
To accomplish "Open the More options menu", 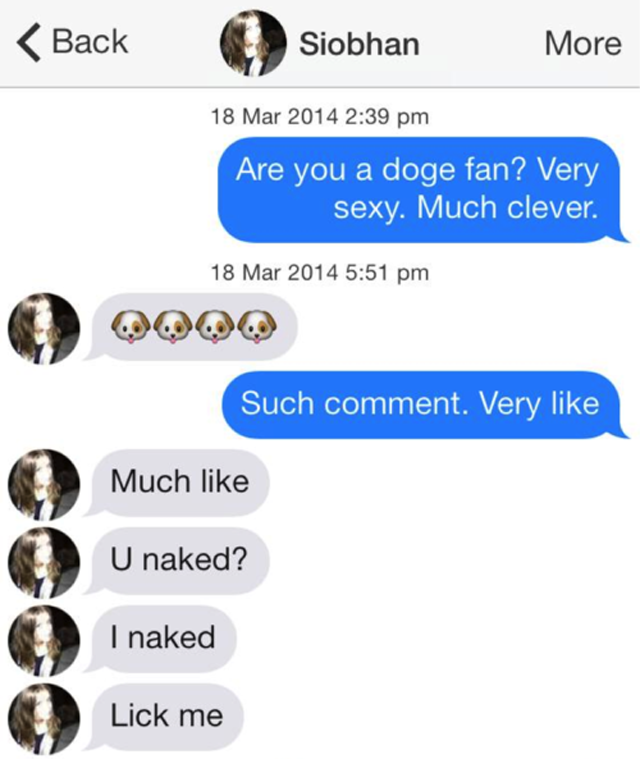I will click(582, 43).
